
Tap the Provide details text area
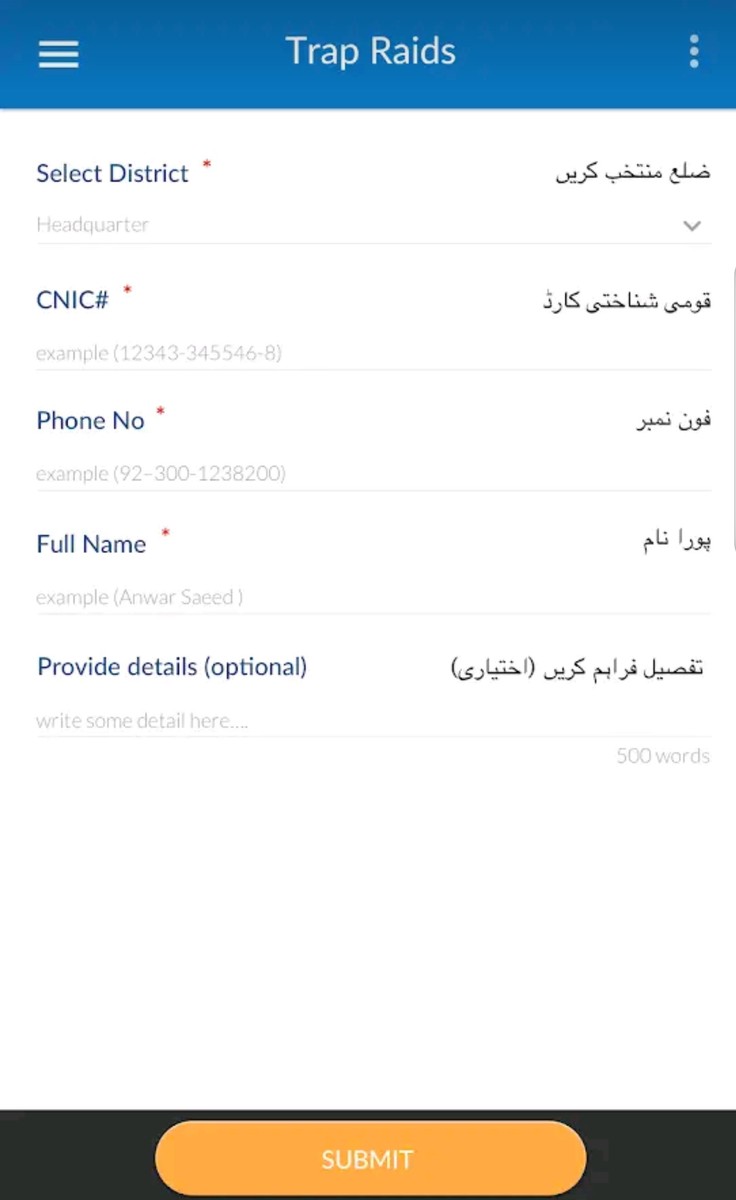(x=372, y=720)
